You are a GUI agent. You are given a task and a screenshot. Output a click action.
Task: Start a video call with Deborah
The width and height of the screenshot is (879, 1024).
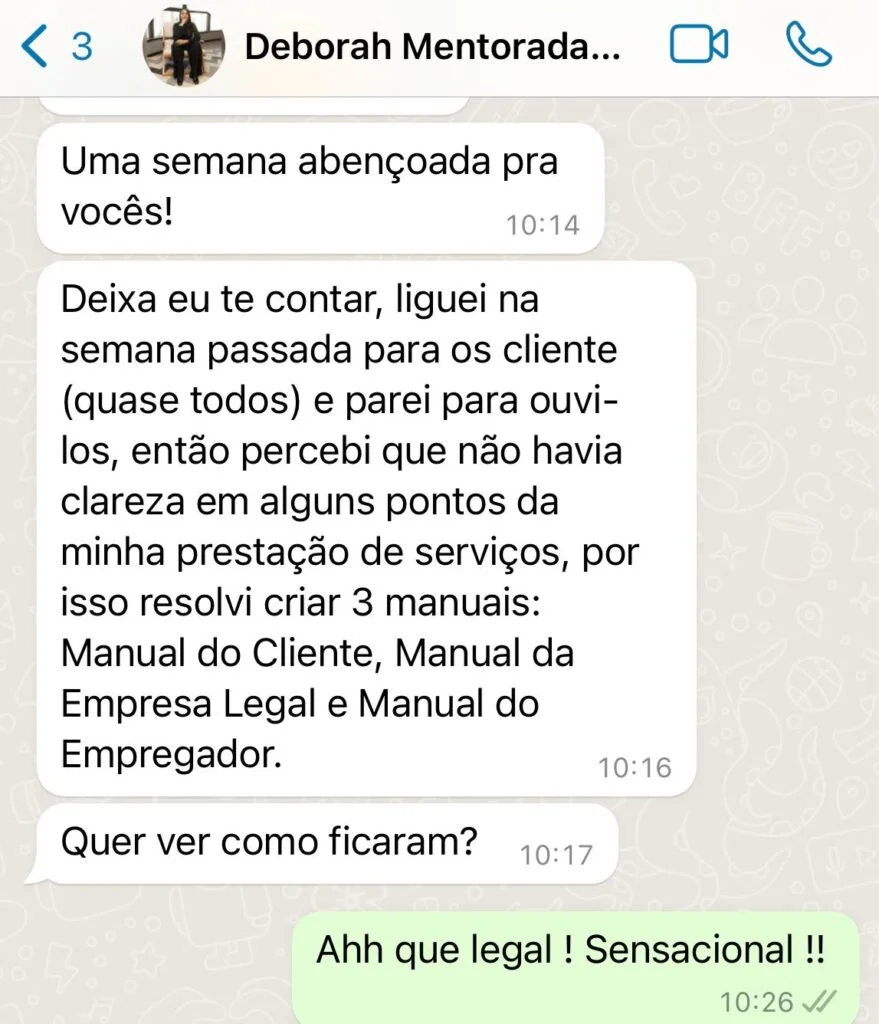[698, 47]
